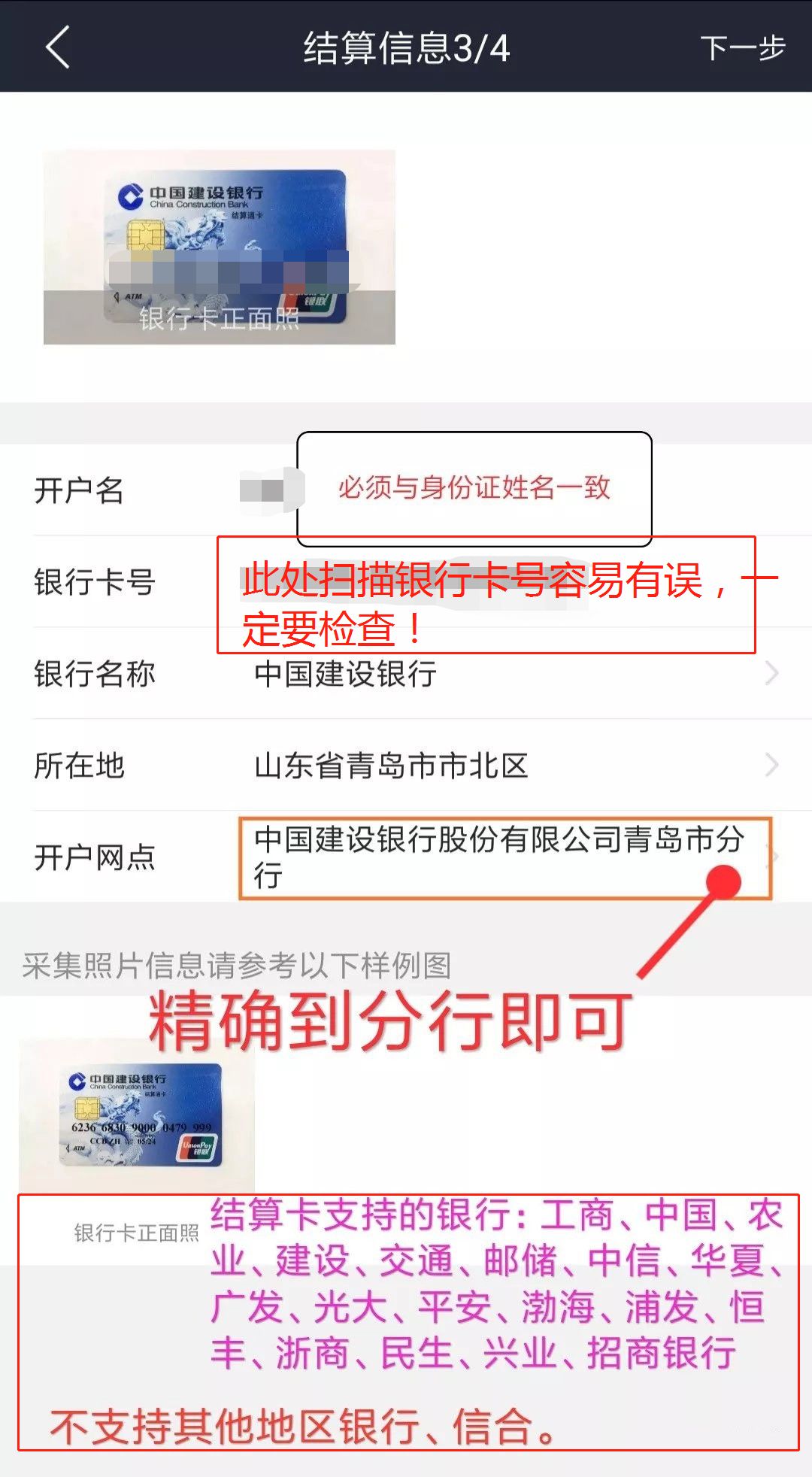
Task: Go back using the top-left arrow
Action: (x=58, y=47)
